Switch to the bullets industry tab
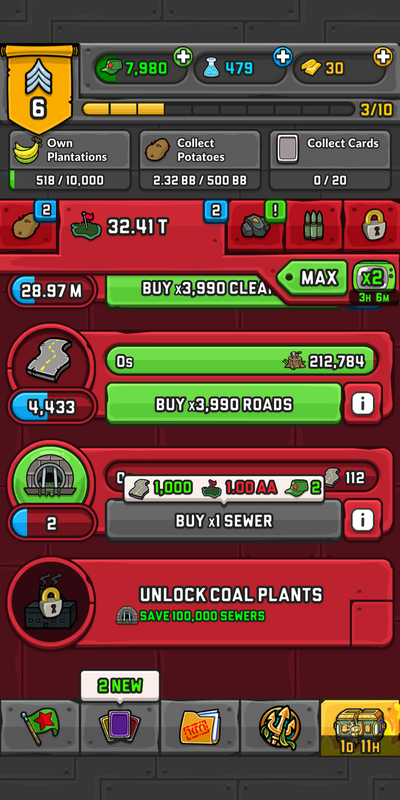Screen dimensions: 400x800 (x=314, y=226)
